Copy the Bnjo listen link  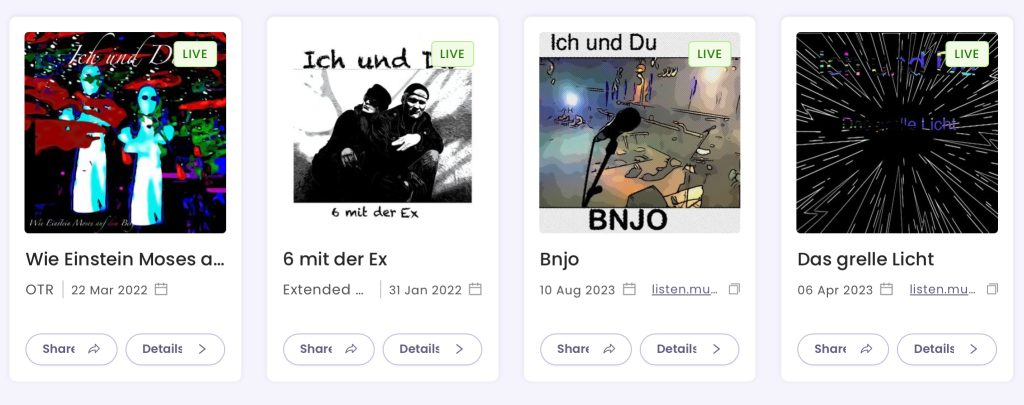pyautogui.click(x=735, y=290)
